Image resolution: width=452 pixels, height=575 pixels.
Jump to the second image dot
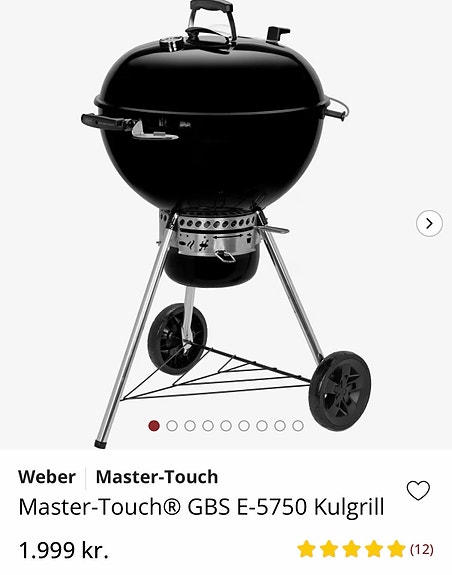(x=172, y=426)
